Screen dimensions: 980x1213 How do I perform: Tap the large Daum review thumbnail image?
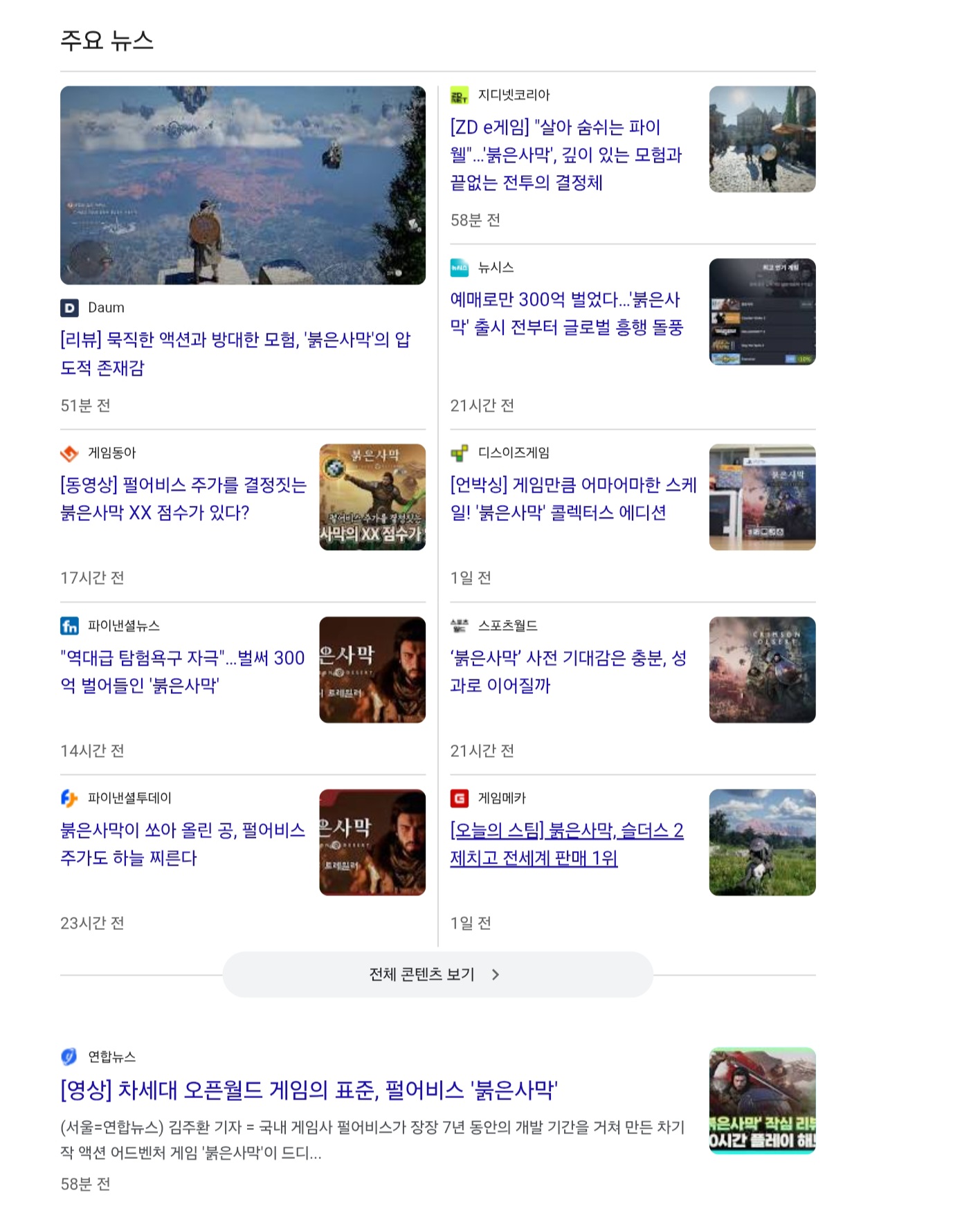(x=243, y=185)
